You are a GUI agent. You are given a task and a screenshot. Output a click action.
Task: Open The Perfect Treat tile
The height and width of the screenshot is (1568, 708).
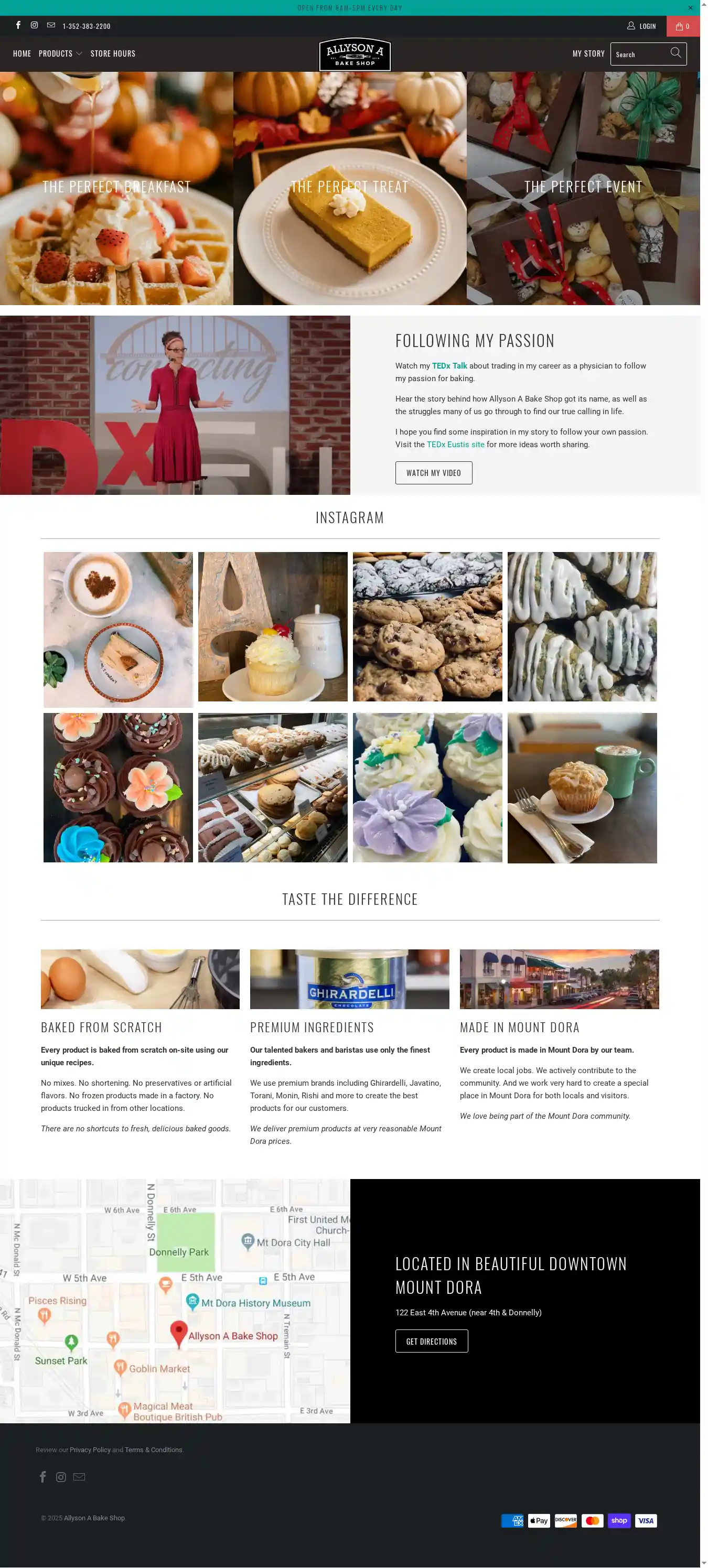[349, 188]
